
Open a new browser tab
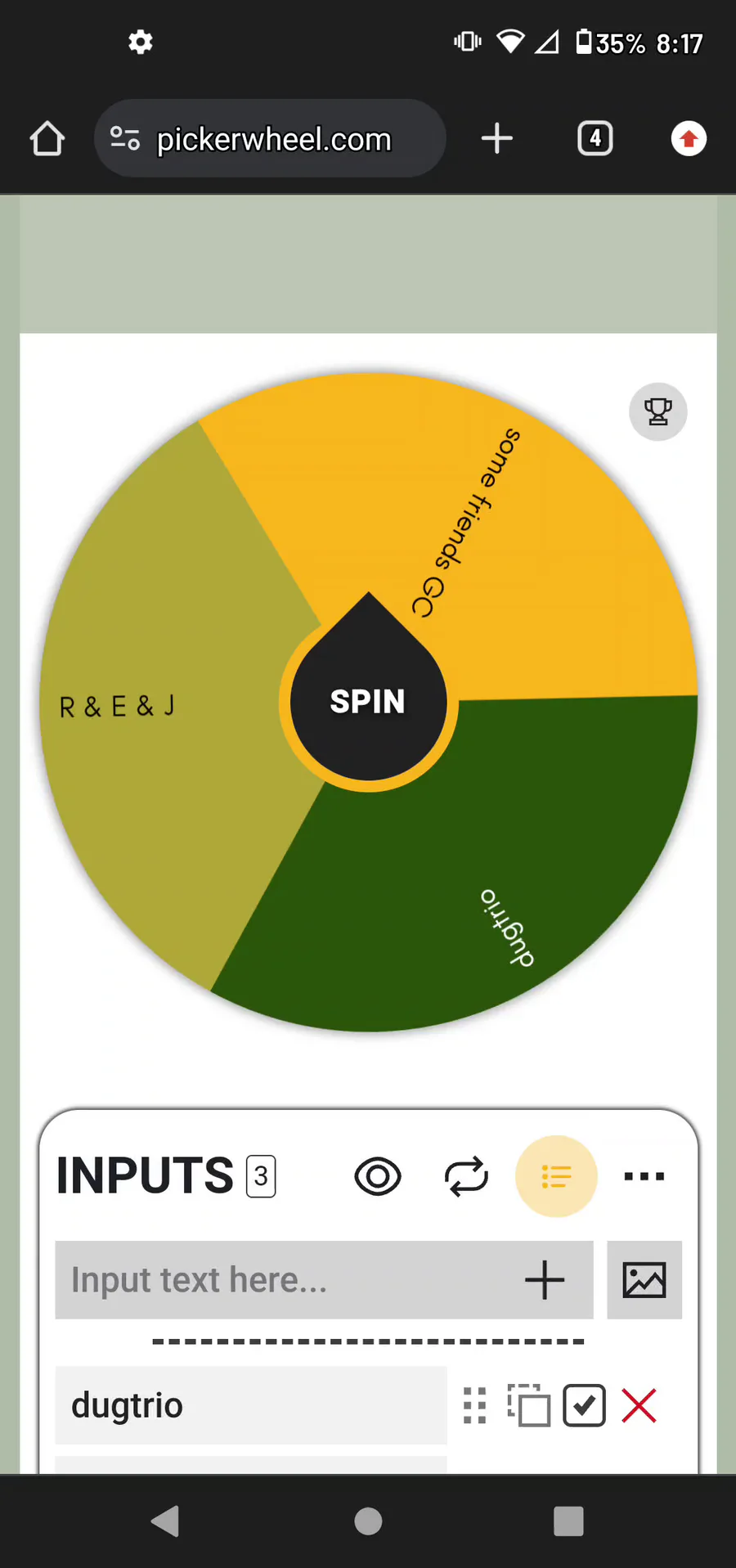tap(496, 139)
